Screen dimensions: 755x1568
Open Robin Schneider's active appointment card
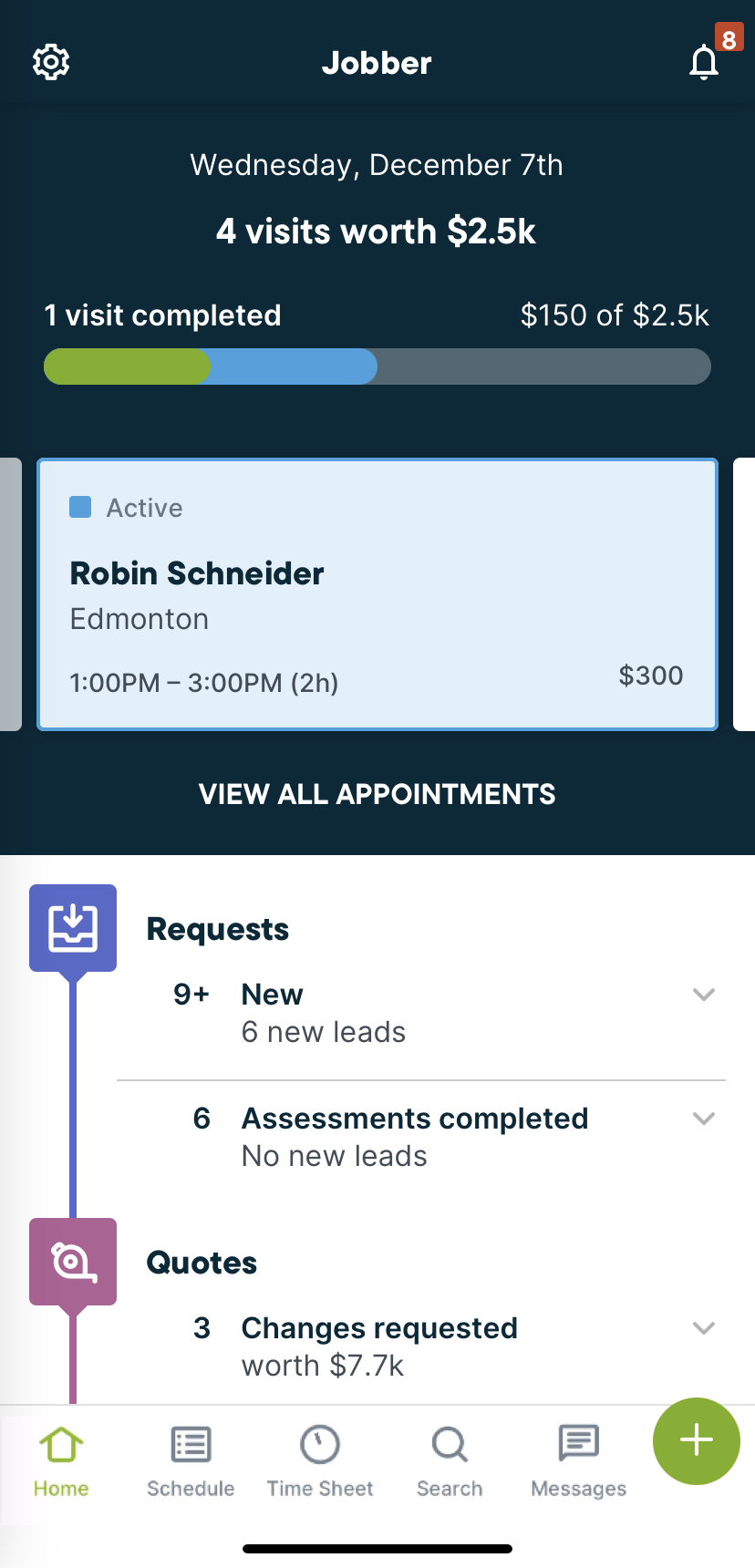[x=377, y=594]
